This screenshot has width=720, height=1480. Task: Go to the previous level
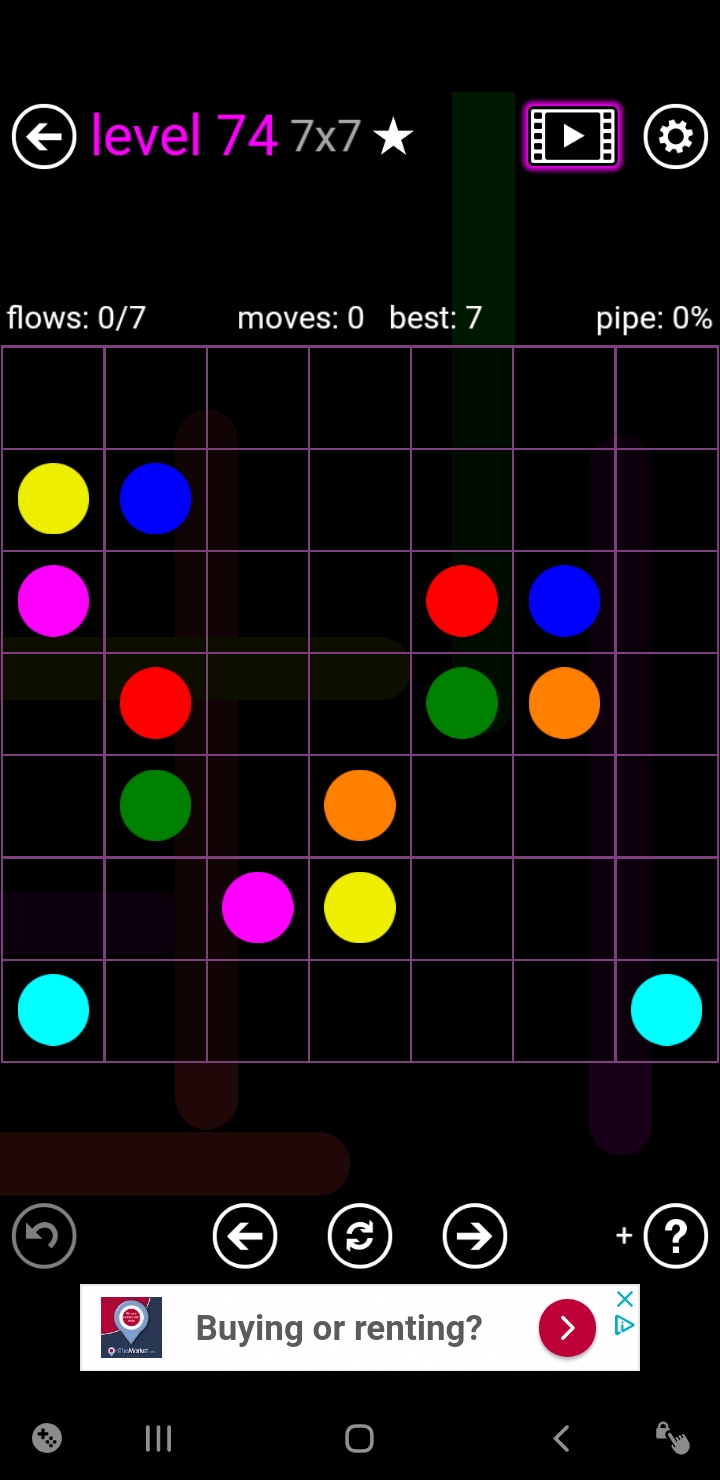(245, 1236)
